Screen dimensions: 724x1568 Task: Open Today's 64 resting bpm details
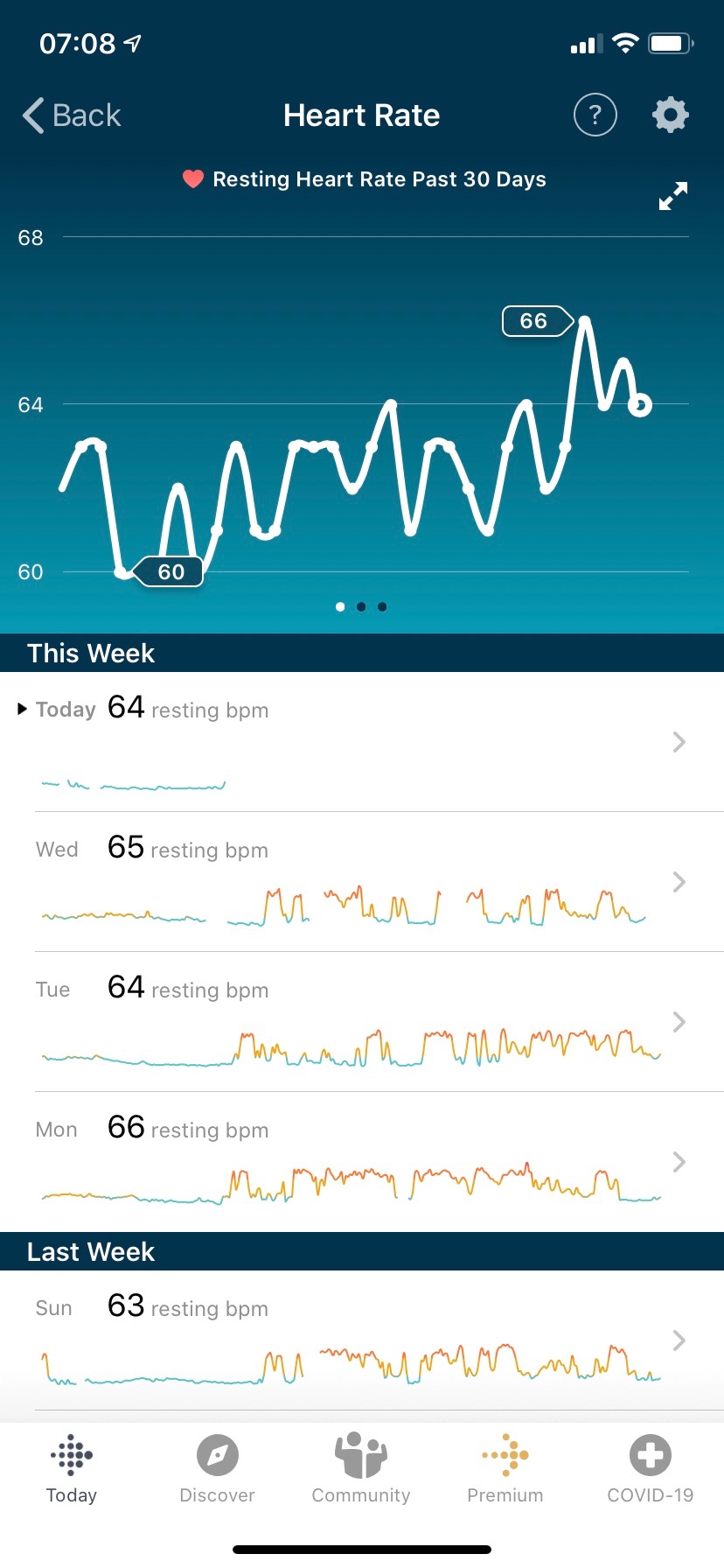362,742
